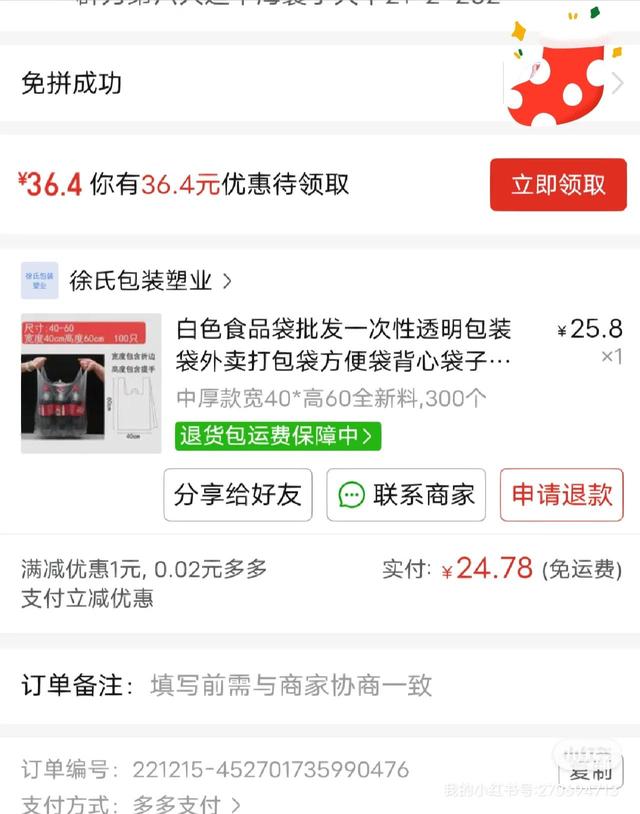View 退货包运费保障中 details
The width and height of the screenshot is (640, 814).
pos(279,436)
